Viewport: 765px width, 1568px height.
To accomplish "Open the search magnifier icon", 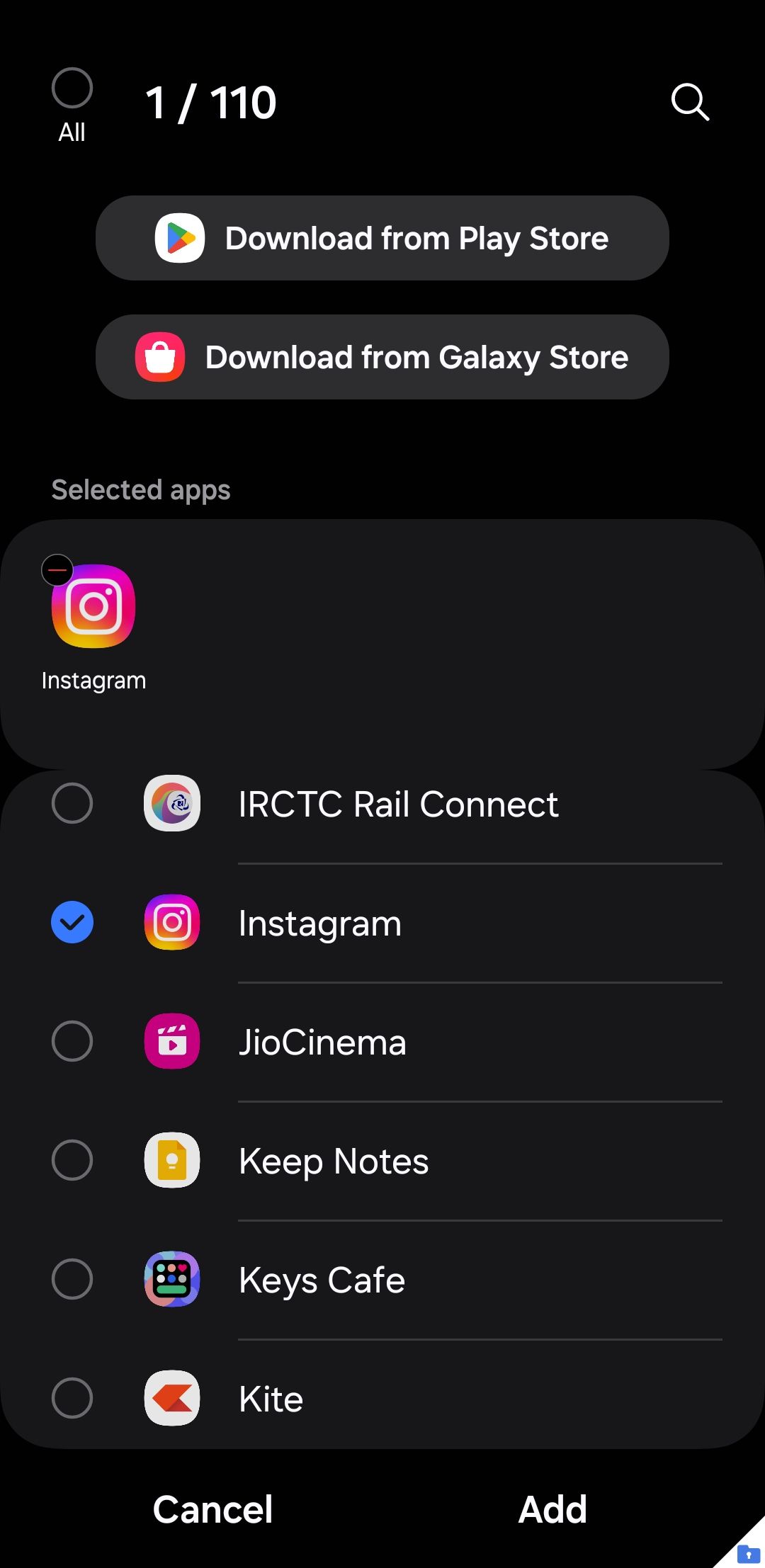I will click(690, 103).
